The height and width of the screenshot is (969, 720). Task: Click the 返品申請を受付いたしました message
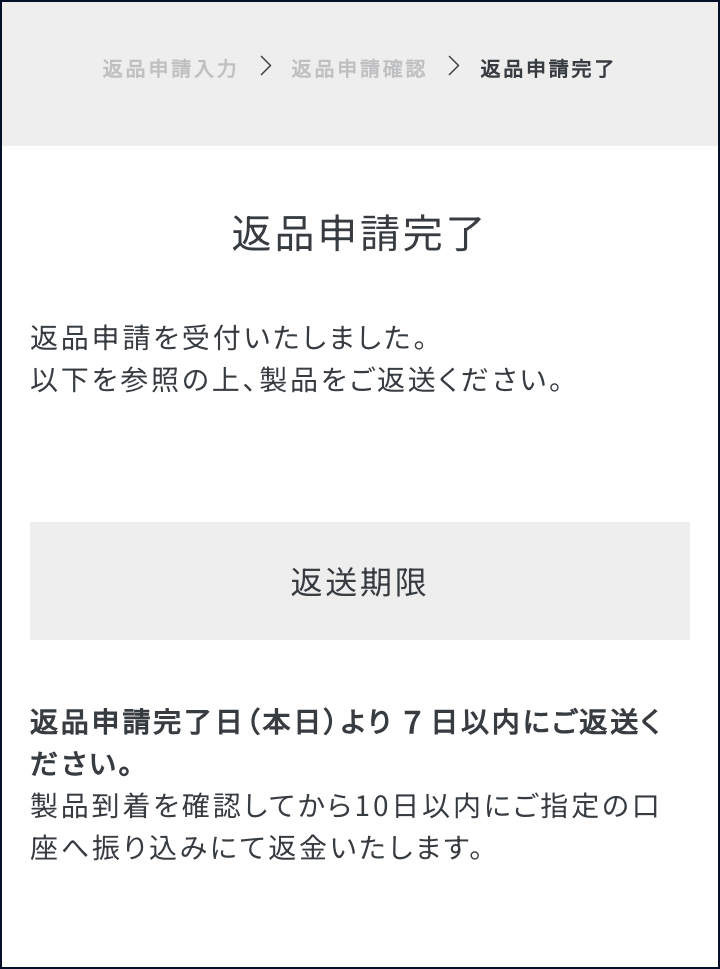coord(230,336)
